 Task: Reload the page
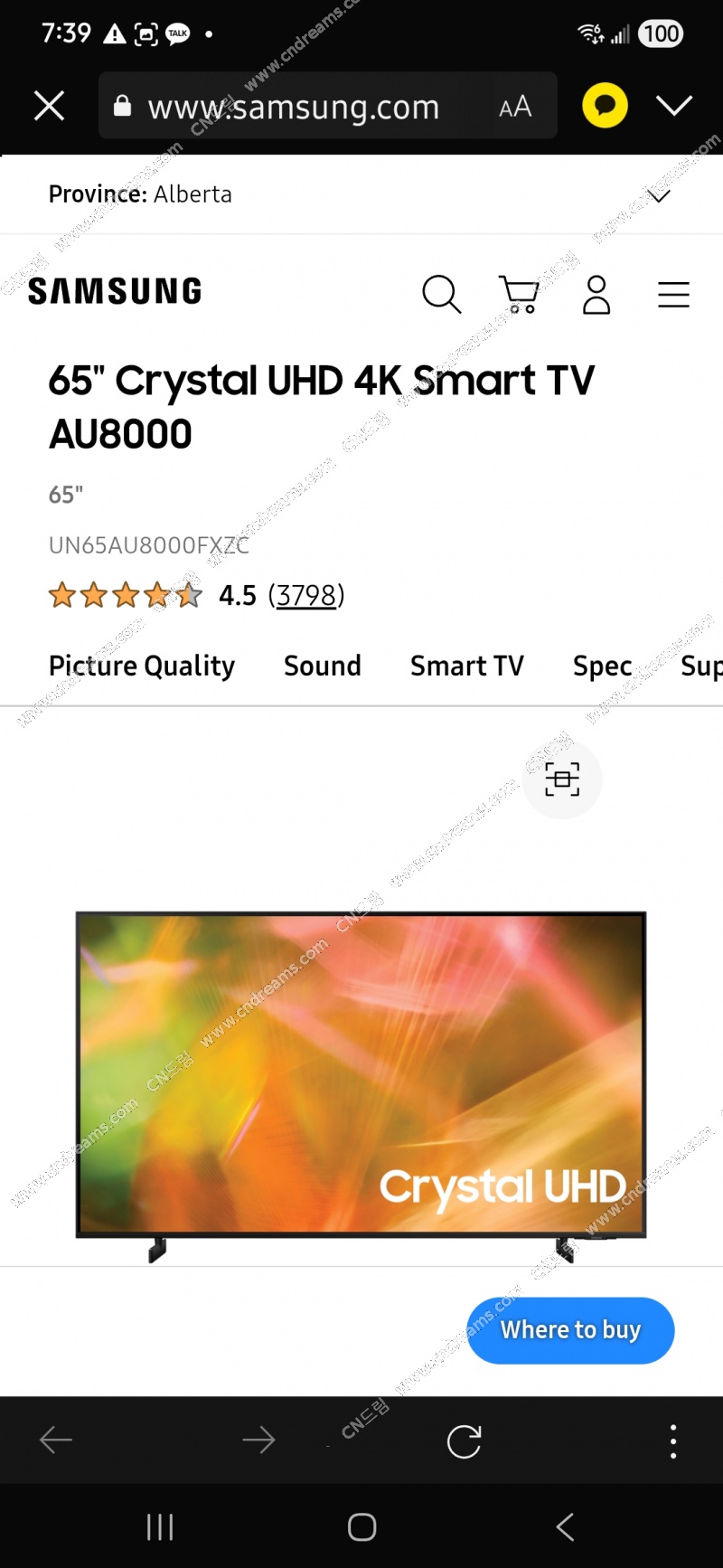coord(464,1441)
